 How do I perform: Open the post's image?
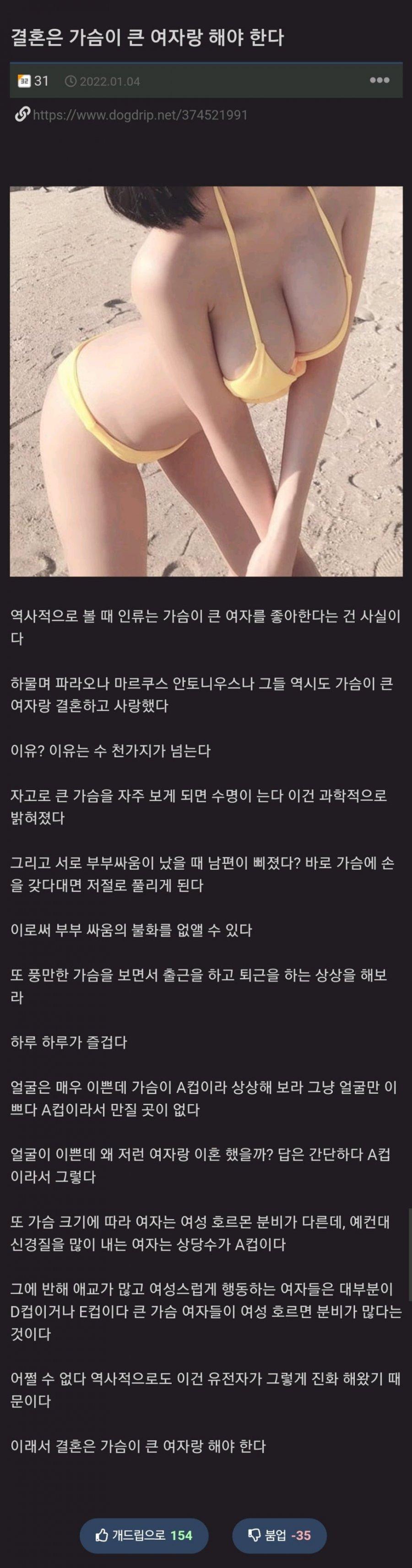click(206, 381)
